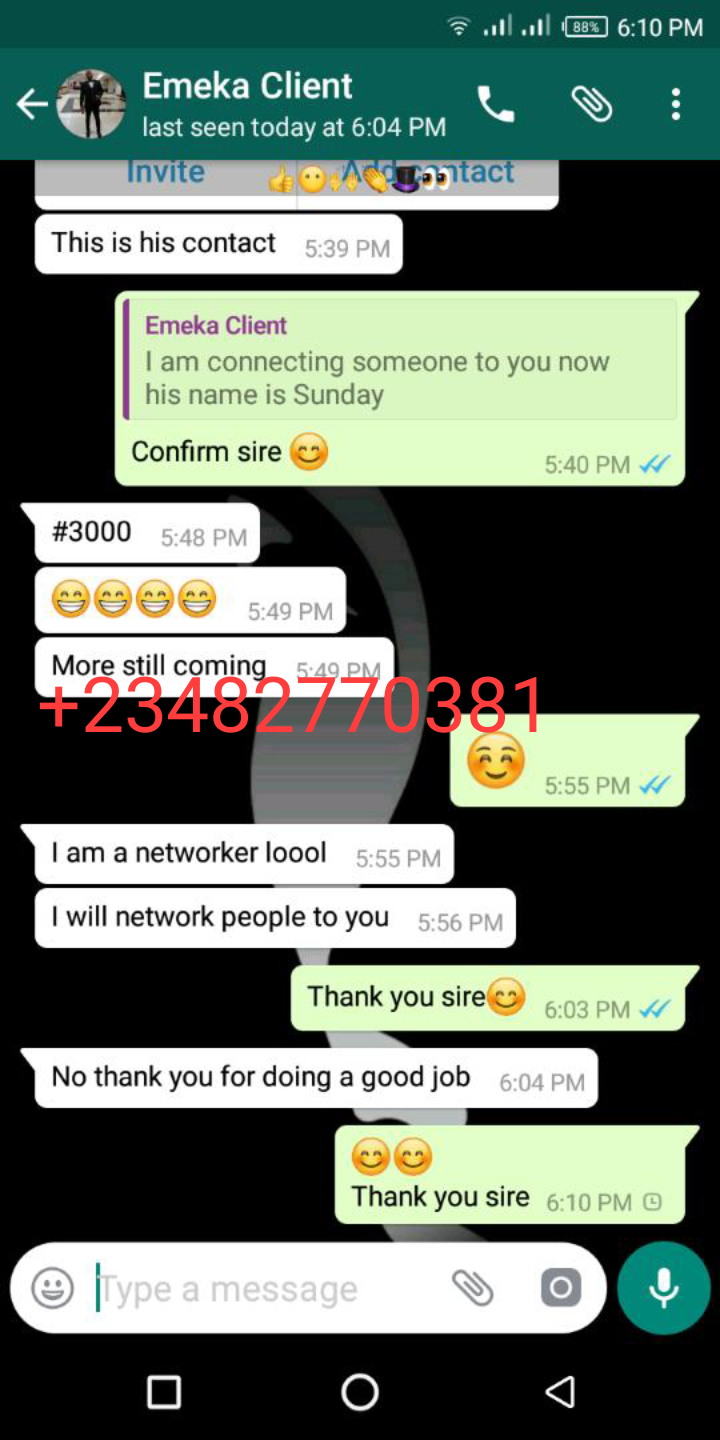Open the three-dot overflow menu
The image size is (720, 1440).
pyautogui.click(x=676, y=104)
